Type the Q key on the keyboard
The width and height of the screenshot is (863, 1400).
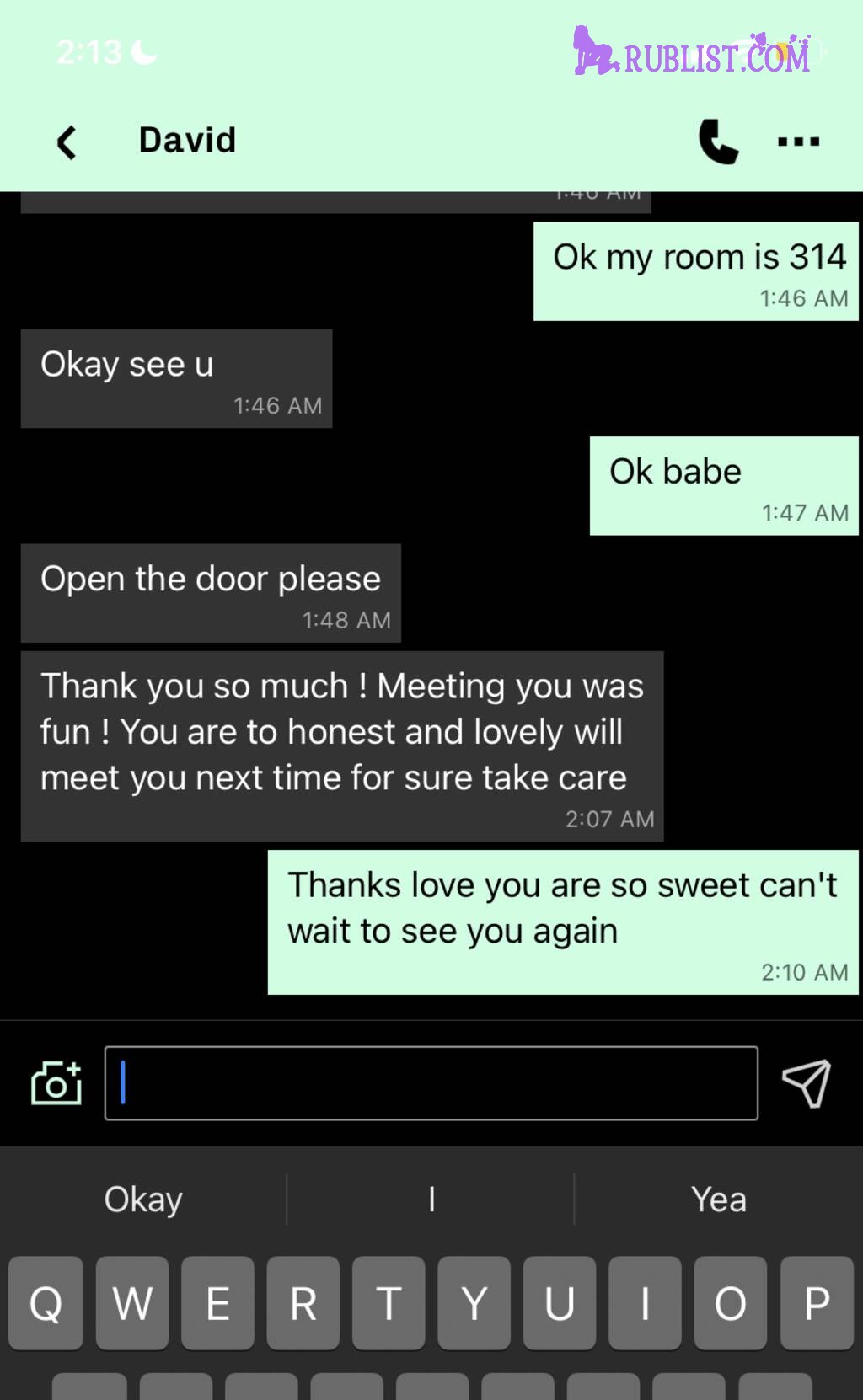click(x=46, y=1303)
